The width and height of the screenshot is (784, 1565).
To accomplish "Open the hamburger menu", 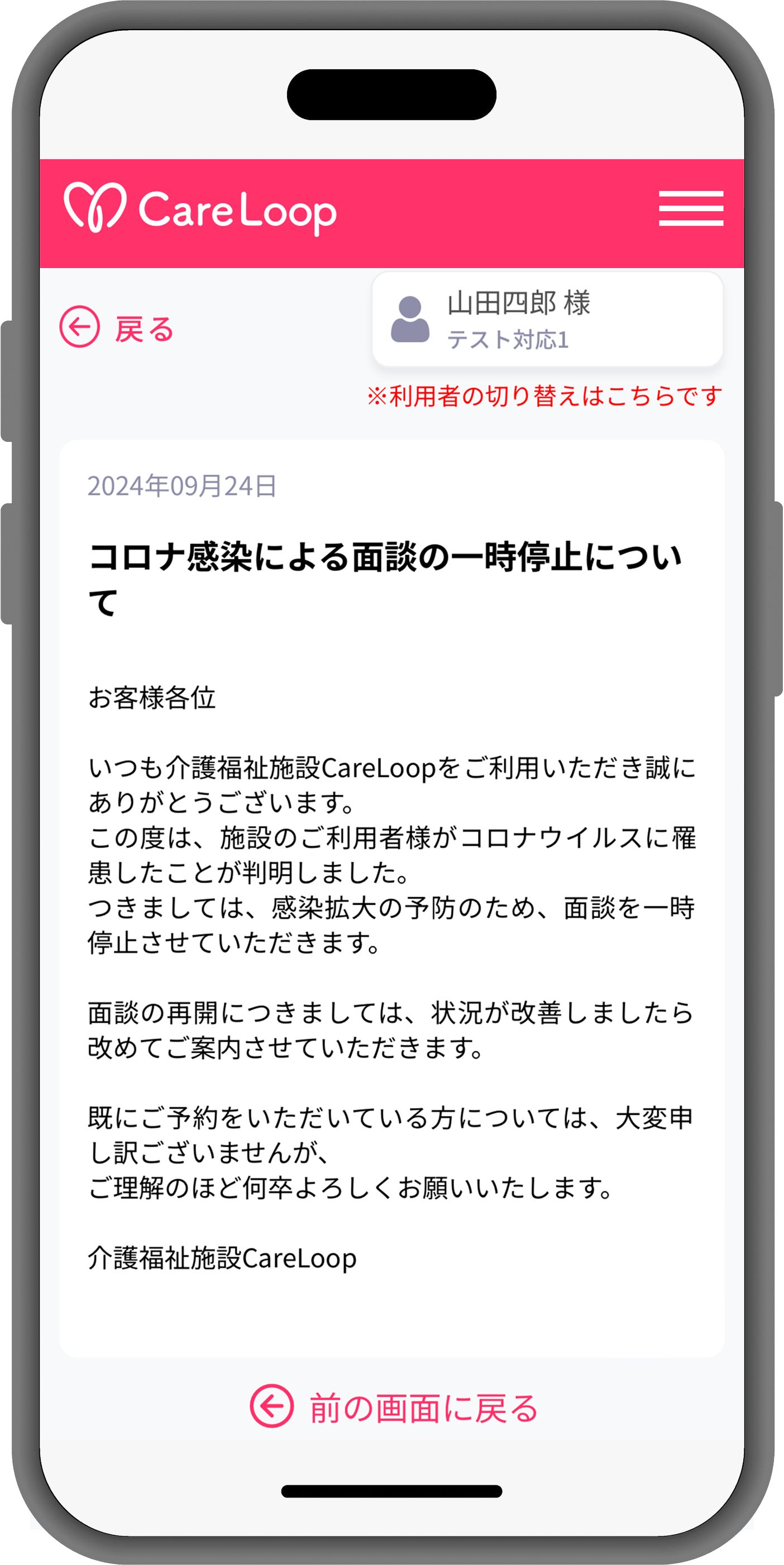I will [691, 208].
